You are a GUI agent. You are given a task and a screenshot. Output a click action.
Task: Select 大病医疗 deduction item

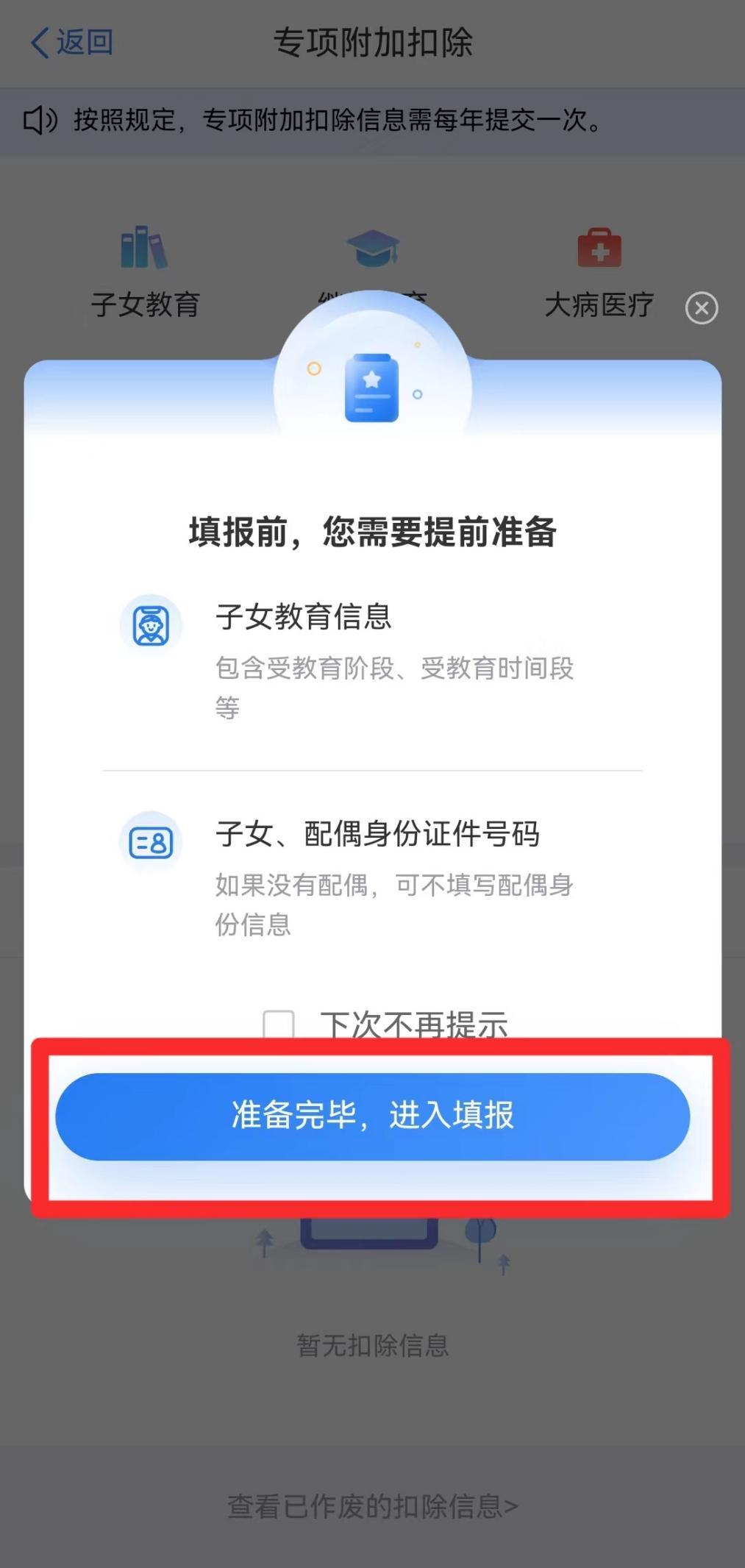click(x=599, y=272)
